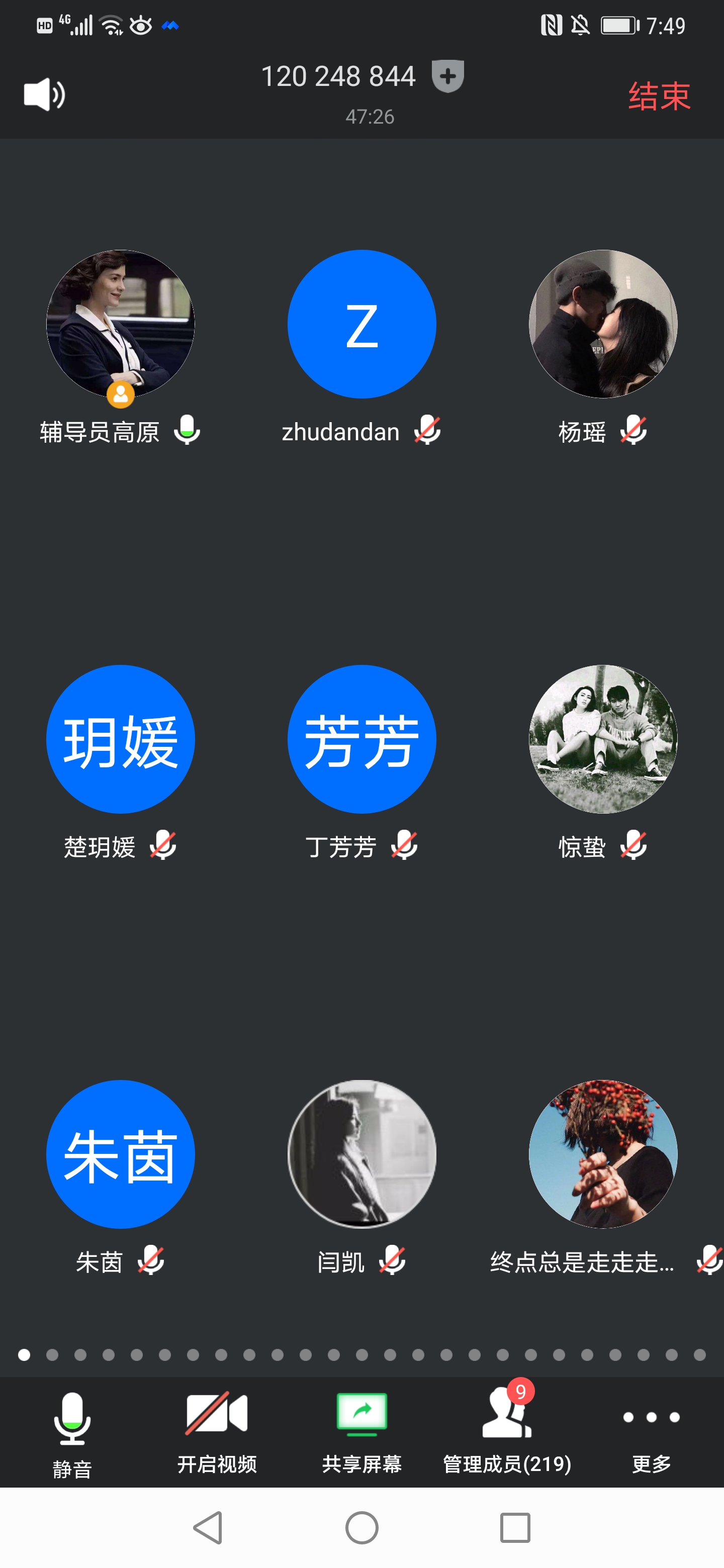Select participant zhudandan
The height and width of the screenshot is (1568, 724).
[x=361, y=325]
